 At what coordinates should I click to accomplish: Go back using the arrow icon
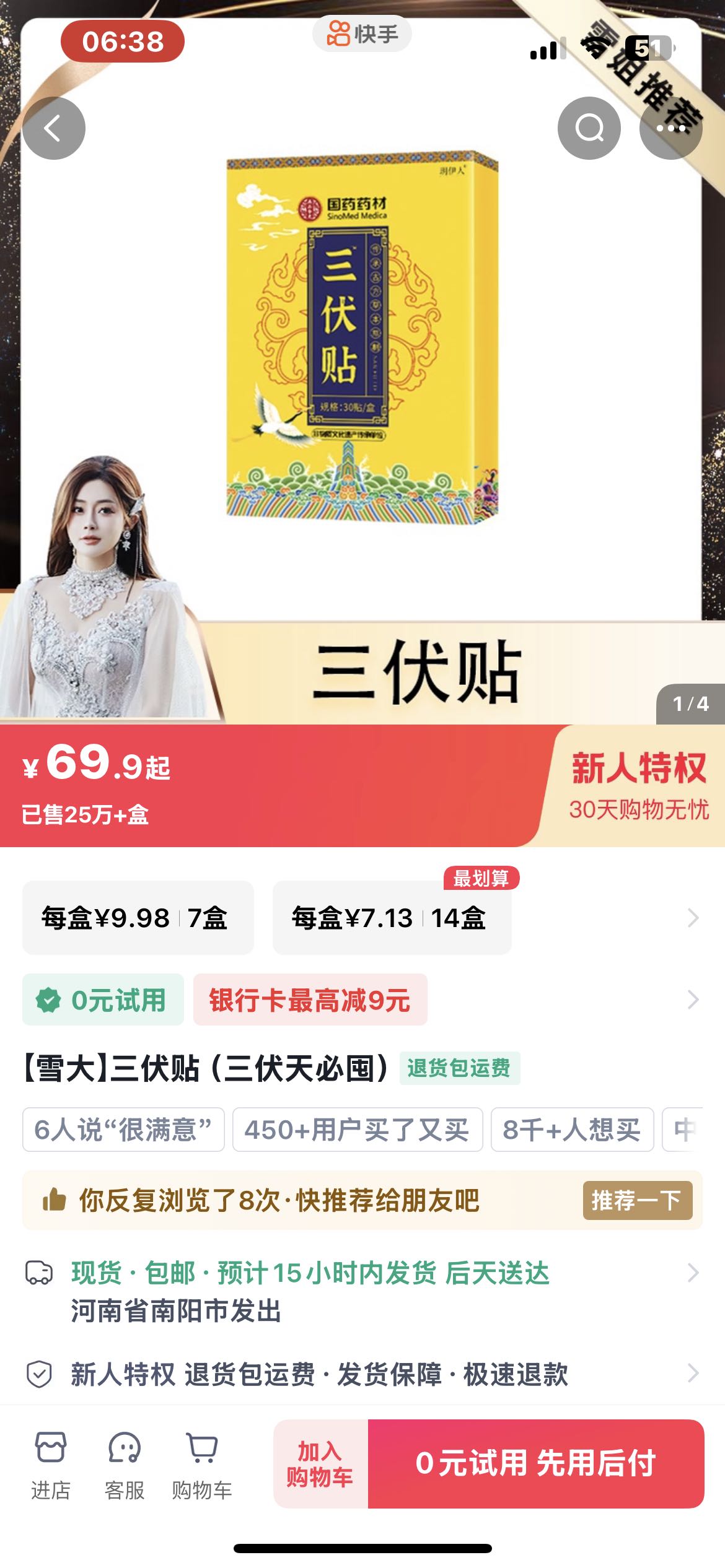tap(54, 128)
